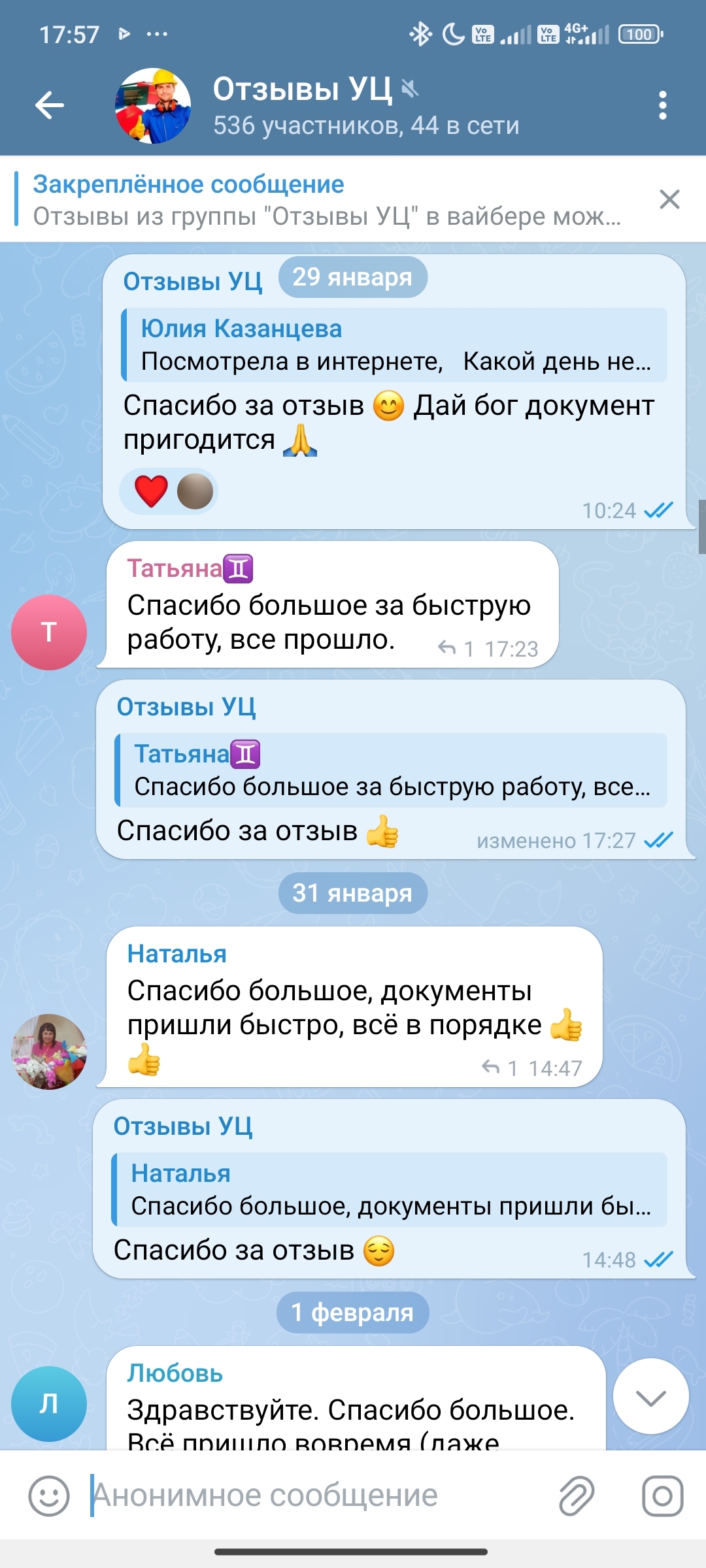Open the camera to record media
Screen dimensions: 706x1568
(x=662, y=1495)
